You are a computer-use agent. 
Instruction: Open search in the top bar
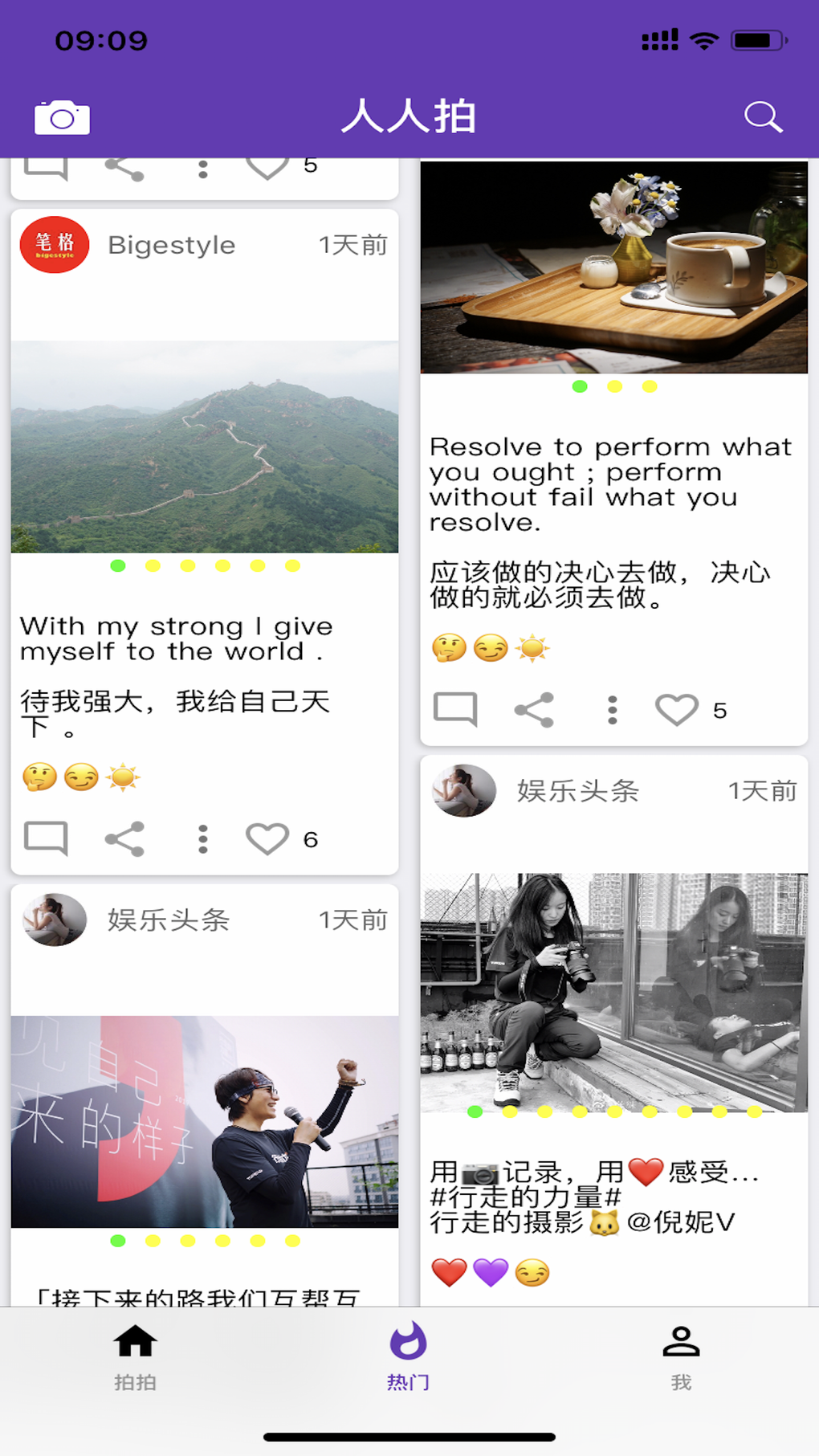pos(762,117)
